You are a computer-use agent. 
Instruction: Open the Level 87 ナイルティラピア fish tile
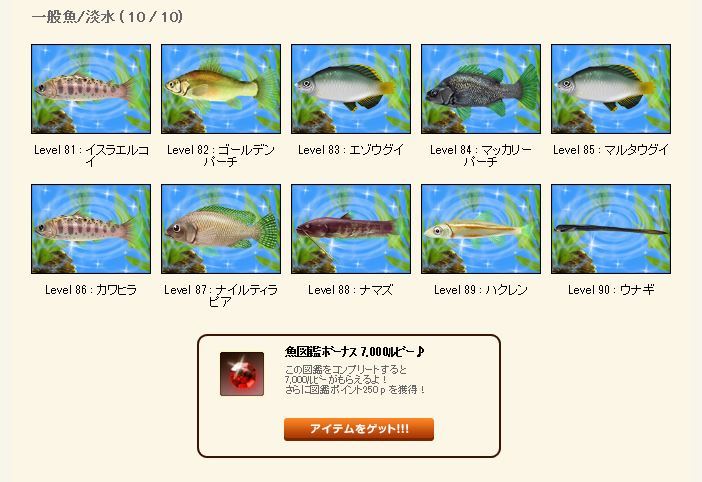(221, 229)
